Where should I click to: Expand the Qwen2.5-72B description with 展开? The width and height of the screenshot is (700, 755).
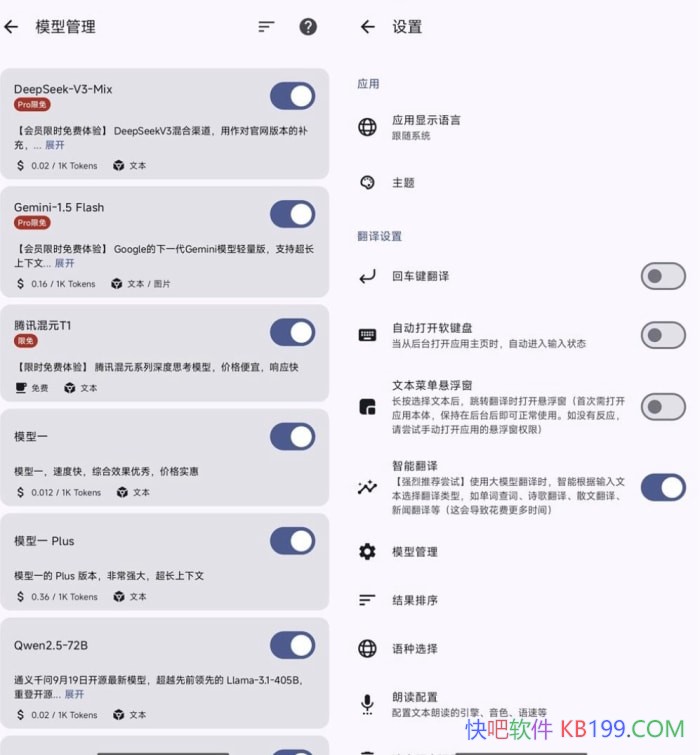75,694
